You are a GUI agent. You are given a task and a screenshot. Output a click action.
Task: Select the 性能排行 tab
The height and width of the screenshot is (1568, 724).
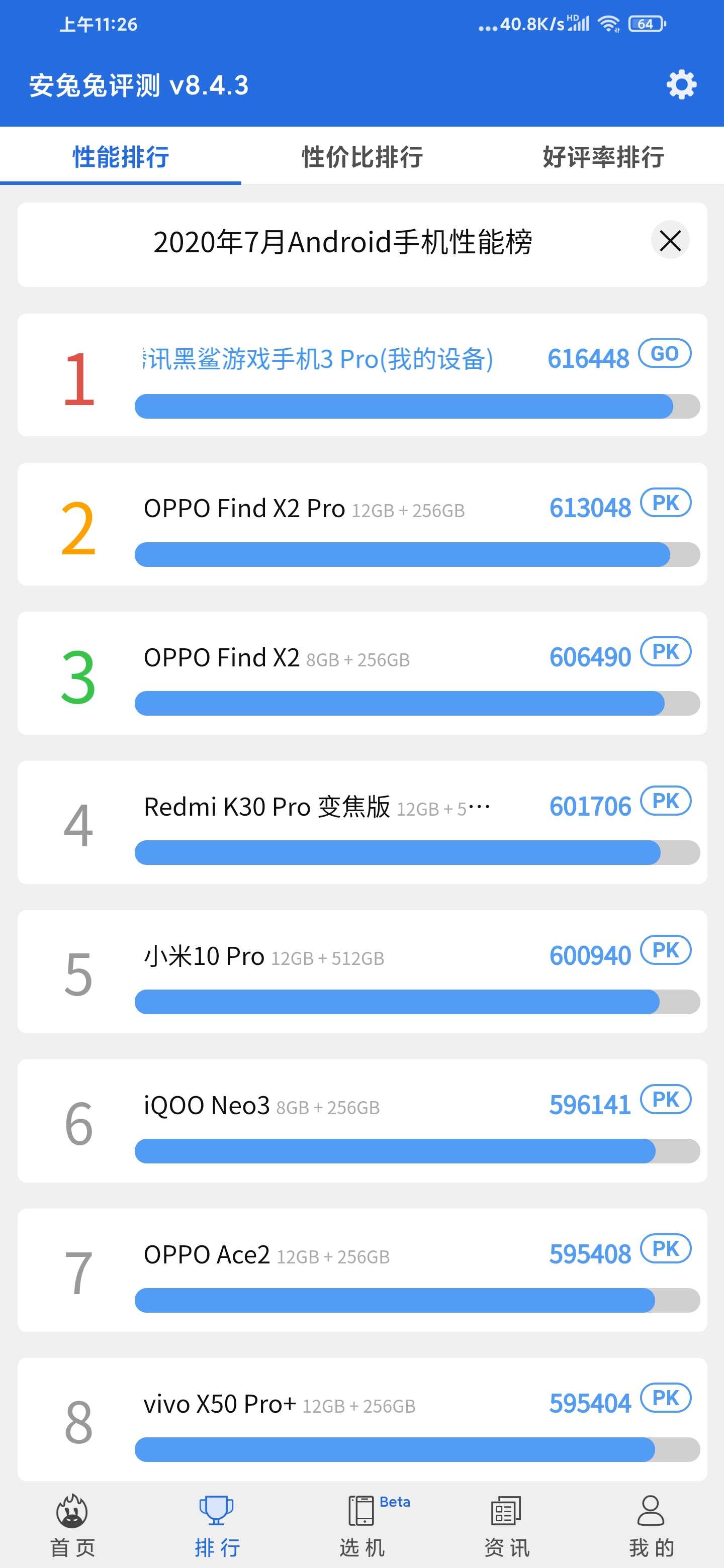click(x=121, y=156)
